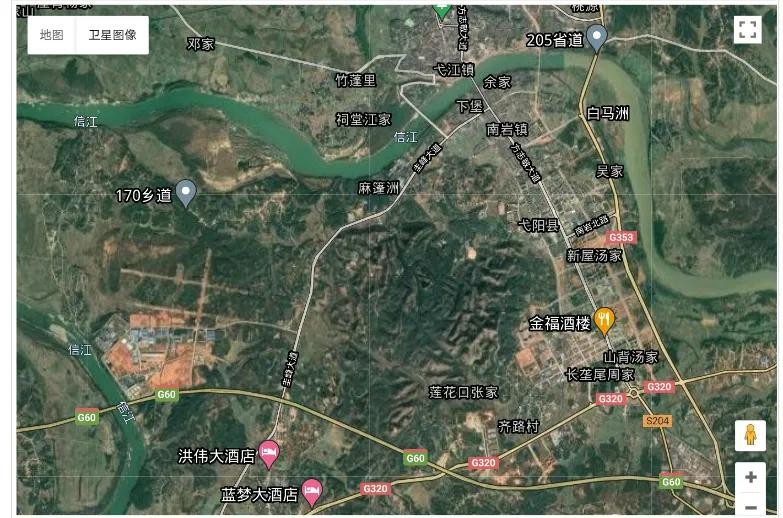Zoom in on the map

coord(750,477)
